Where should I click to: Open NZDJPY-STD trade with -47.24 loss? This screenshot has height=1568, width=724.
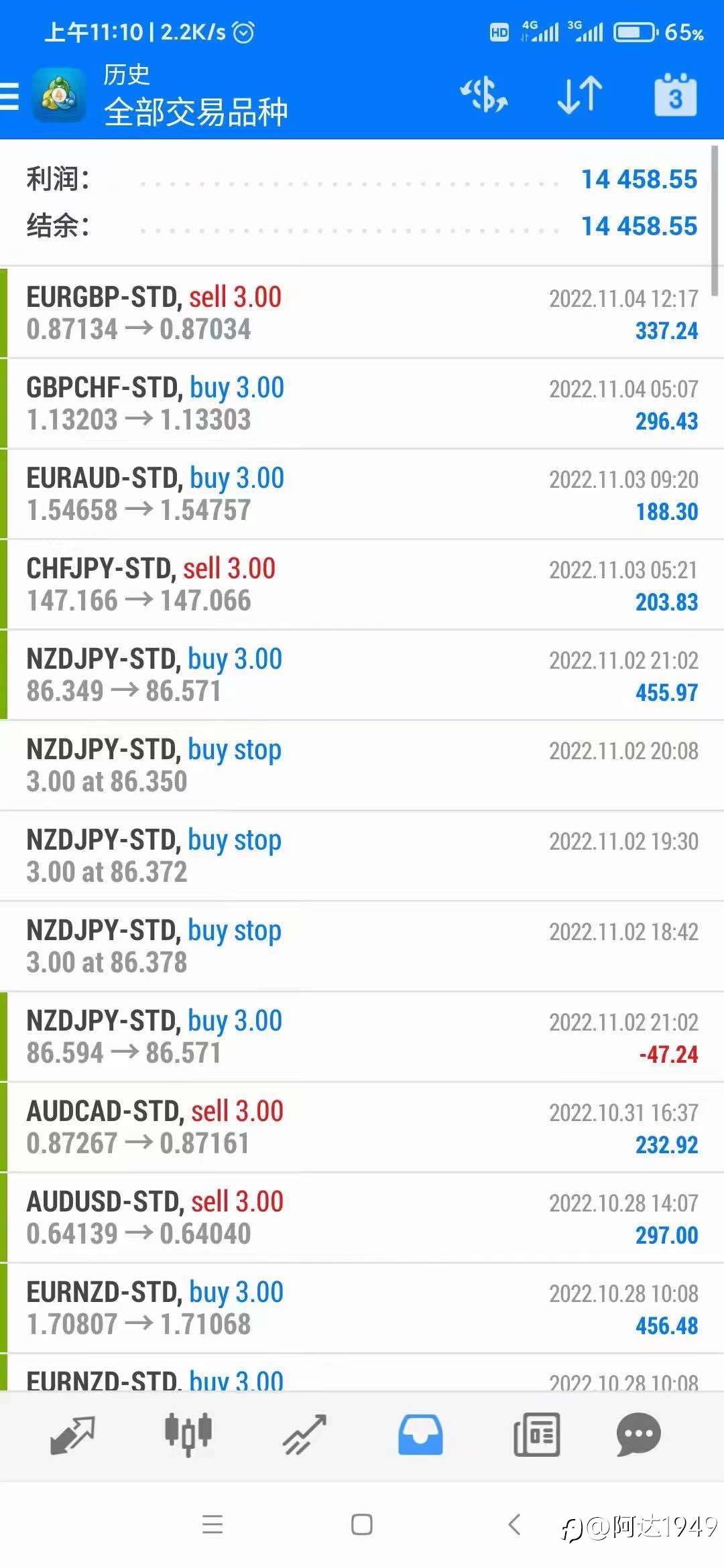pos(362,1037)
